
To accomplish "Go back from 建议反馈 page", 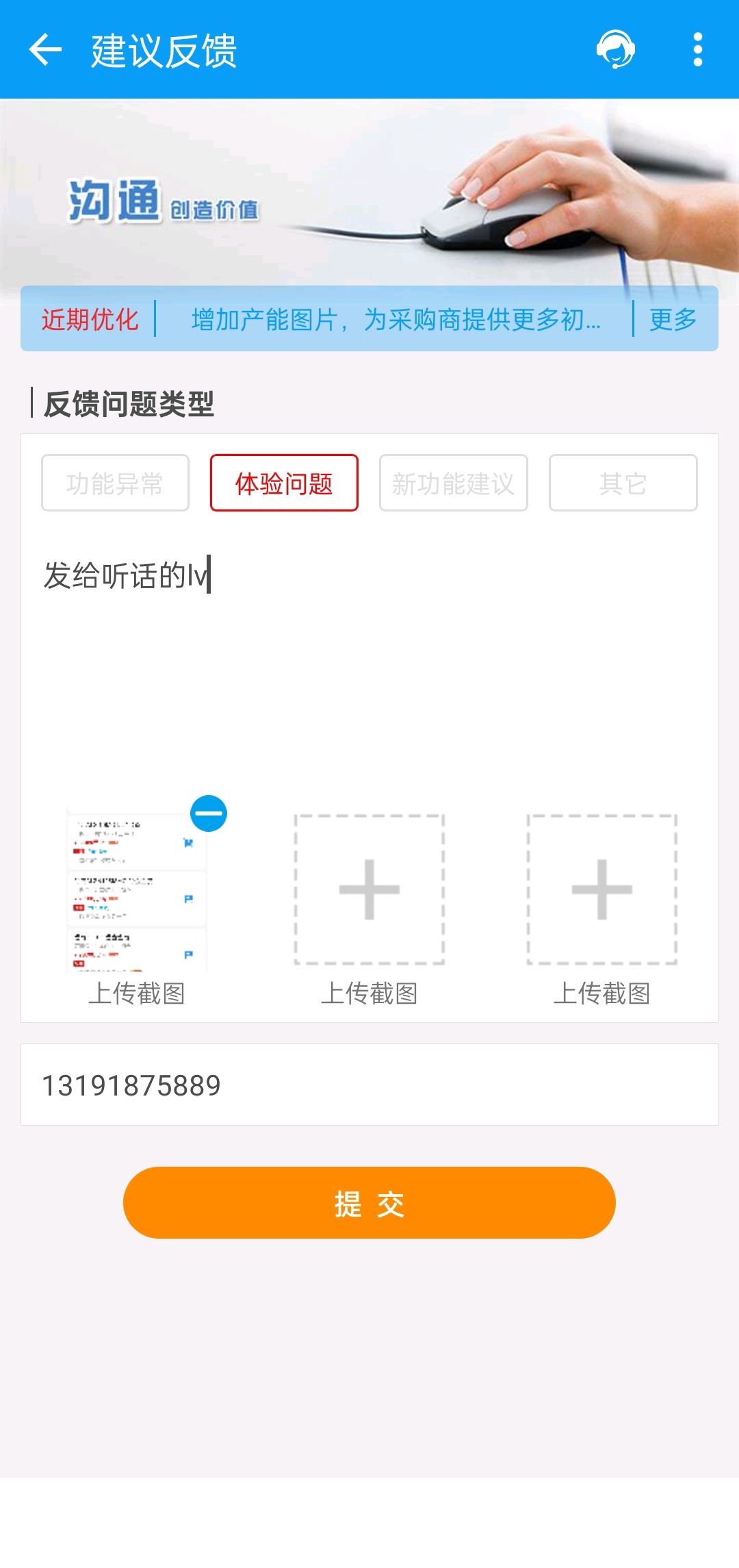I will (45, 50).
